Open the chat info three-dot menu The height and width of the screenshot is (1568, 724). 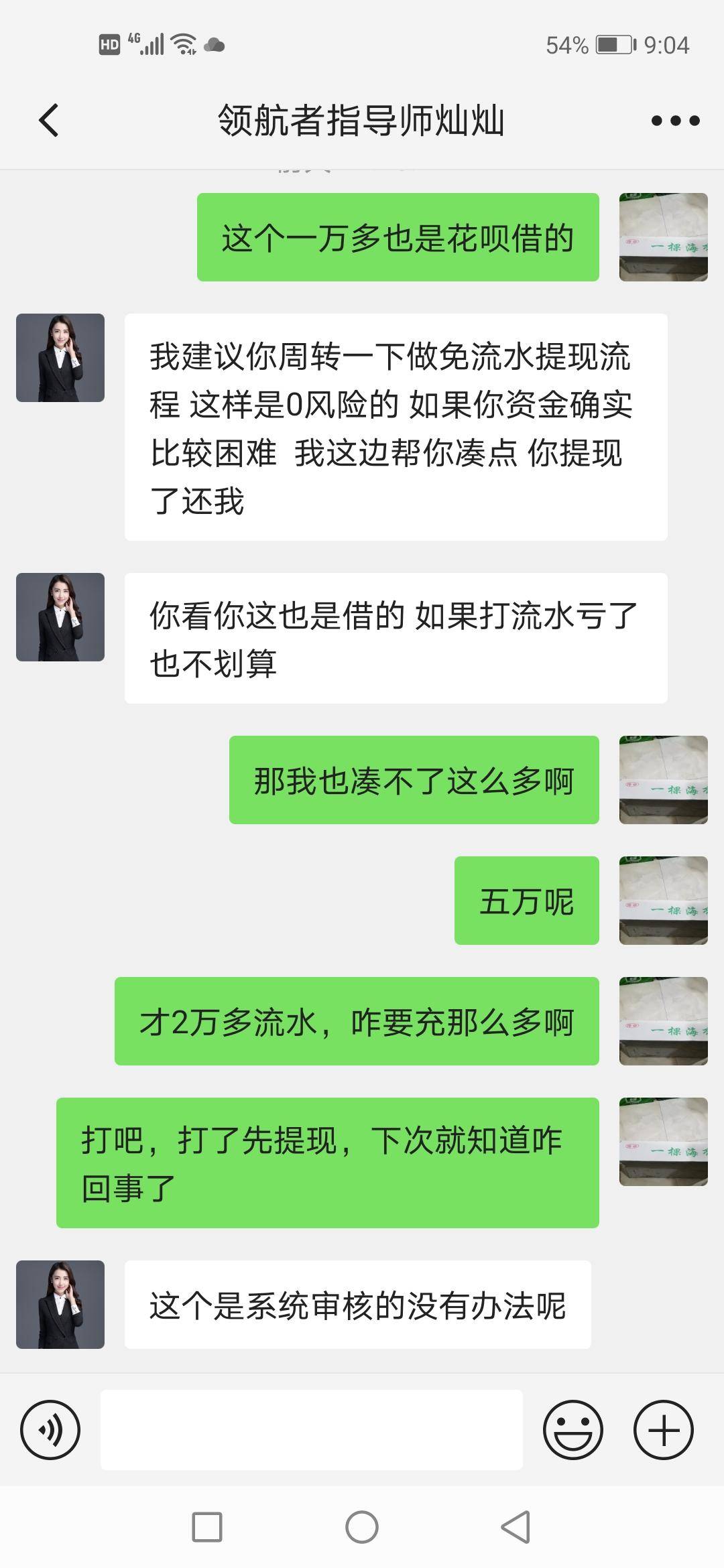675,121
